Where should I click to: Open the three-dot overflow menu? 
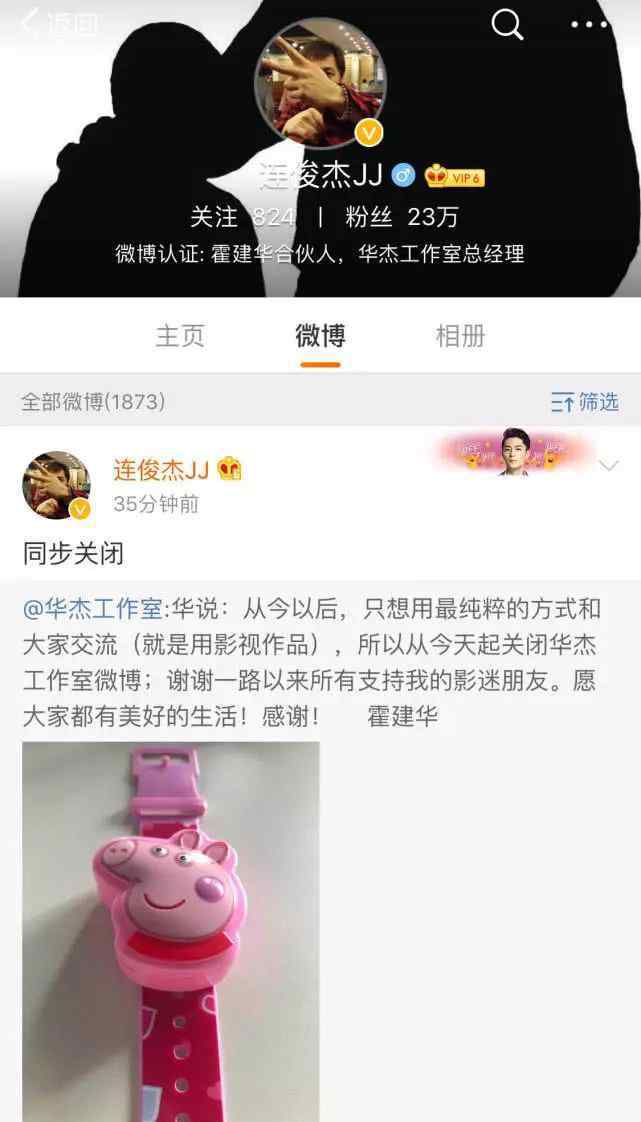(589, 24)
